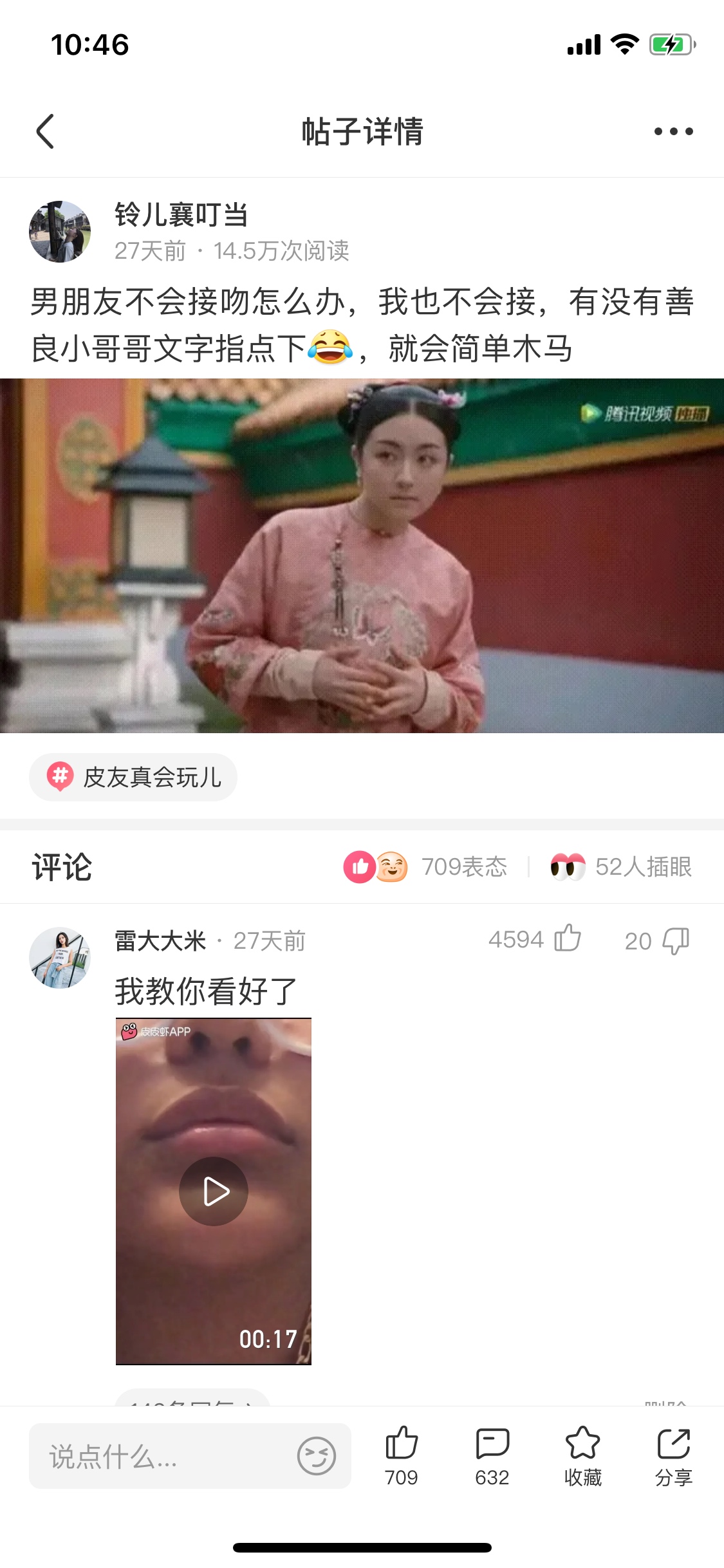
Task: Open the 皮友真会玩儿 topic tag
Action: [133, 777]
